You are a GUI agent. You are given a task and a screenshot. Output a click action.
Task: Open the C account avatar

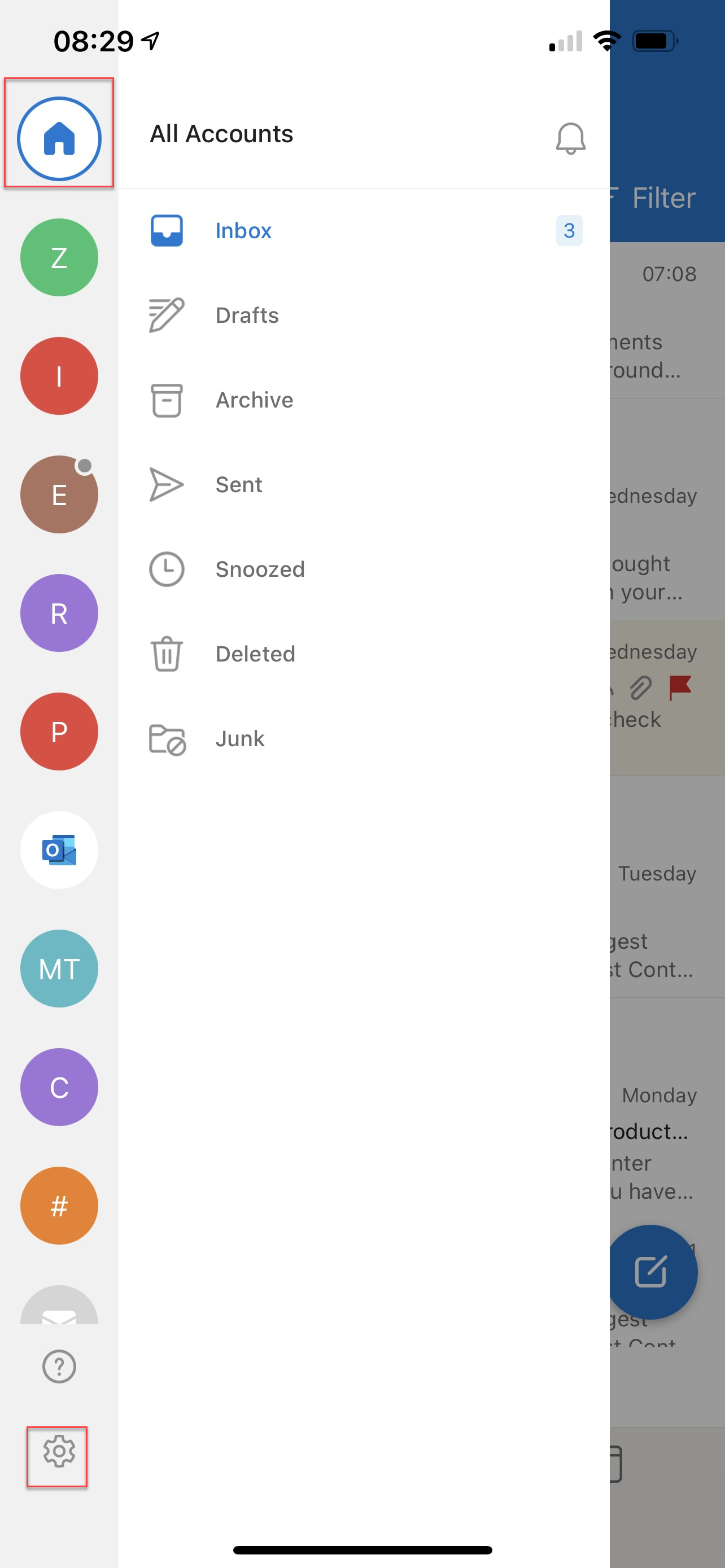[x=58, y=1088]
